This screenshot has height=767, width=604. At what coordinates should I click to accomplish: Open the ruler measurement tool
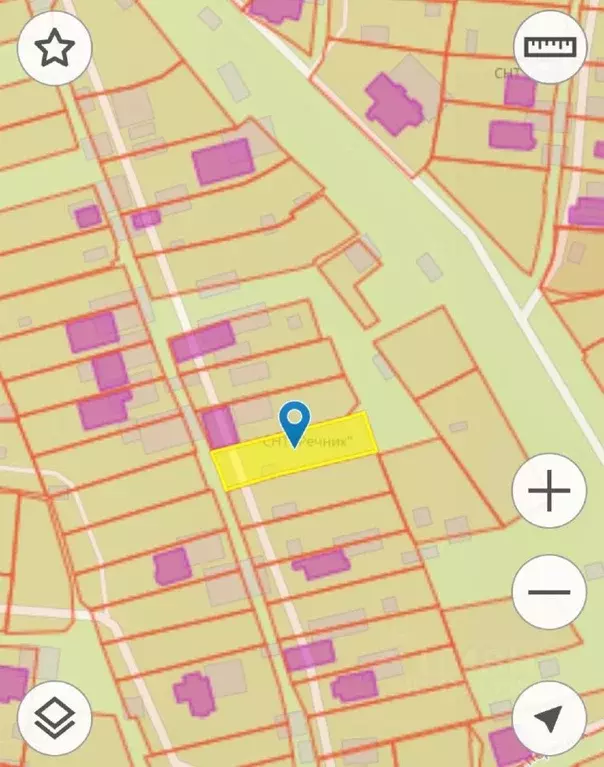549,47
